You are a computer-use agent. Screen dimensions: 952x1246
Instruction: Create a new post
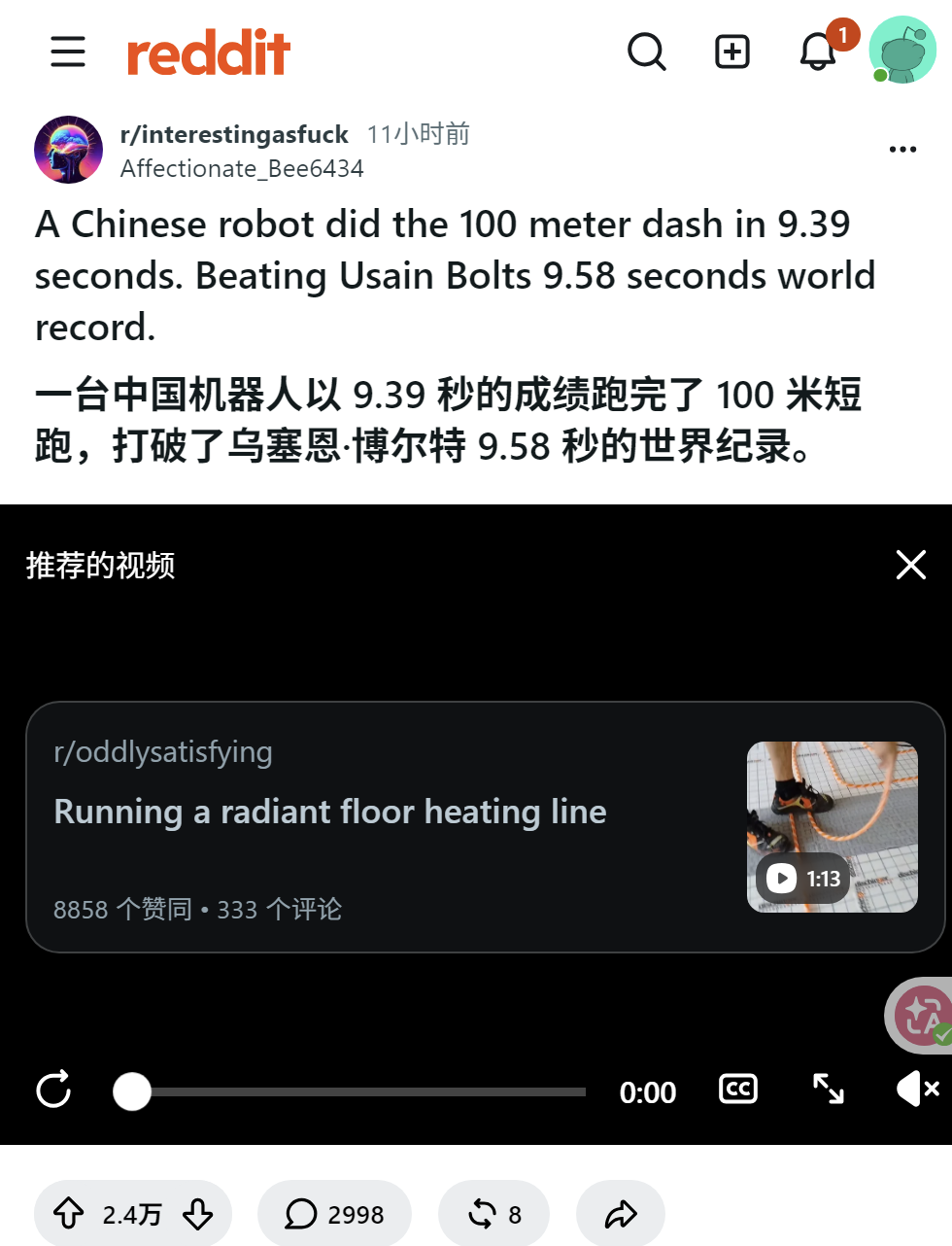pyautogui.click(x=732, y=52)
